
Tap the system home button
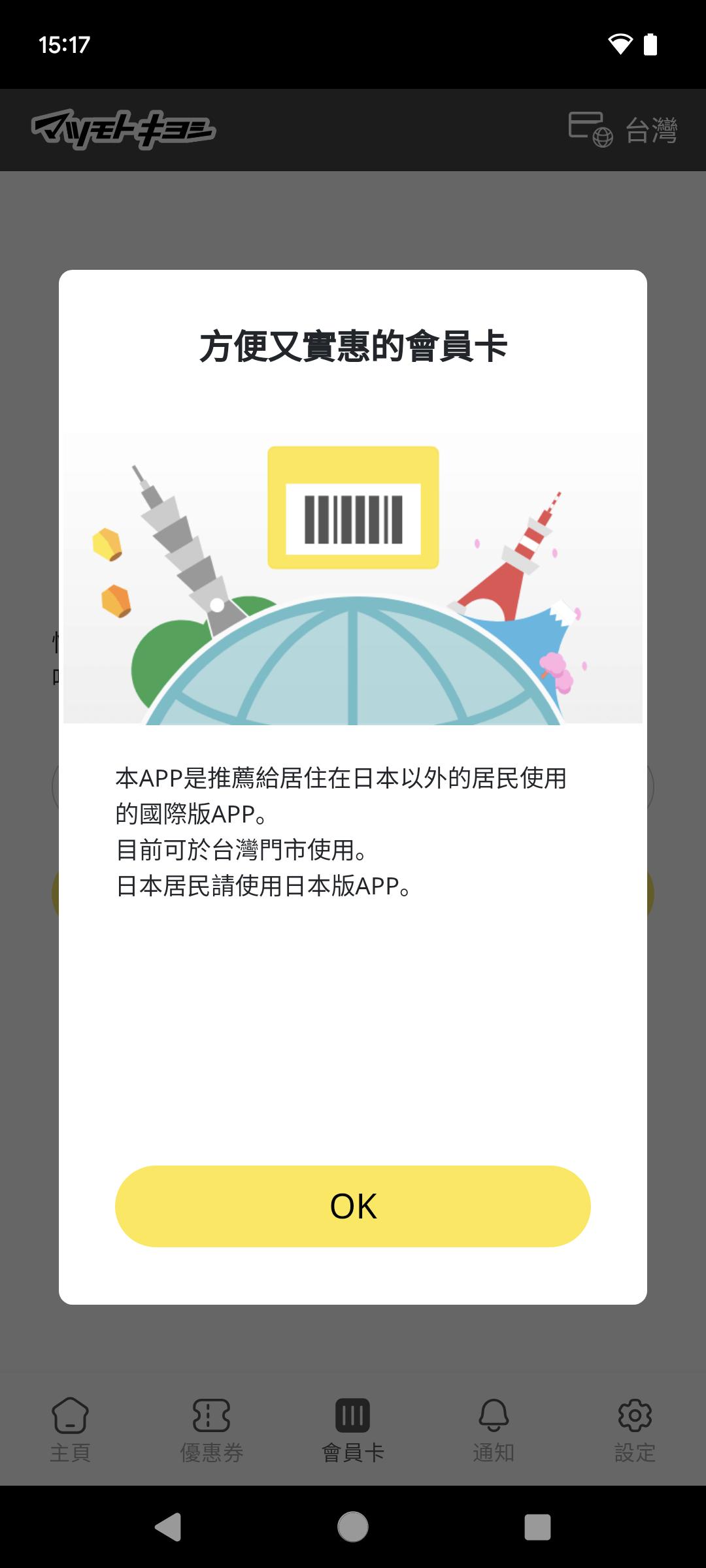point(353,1527)
